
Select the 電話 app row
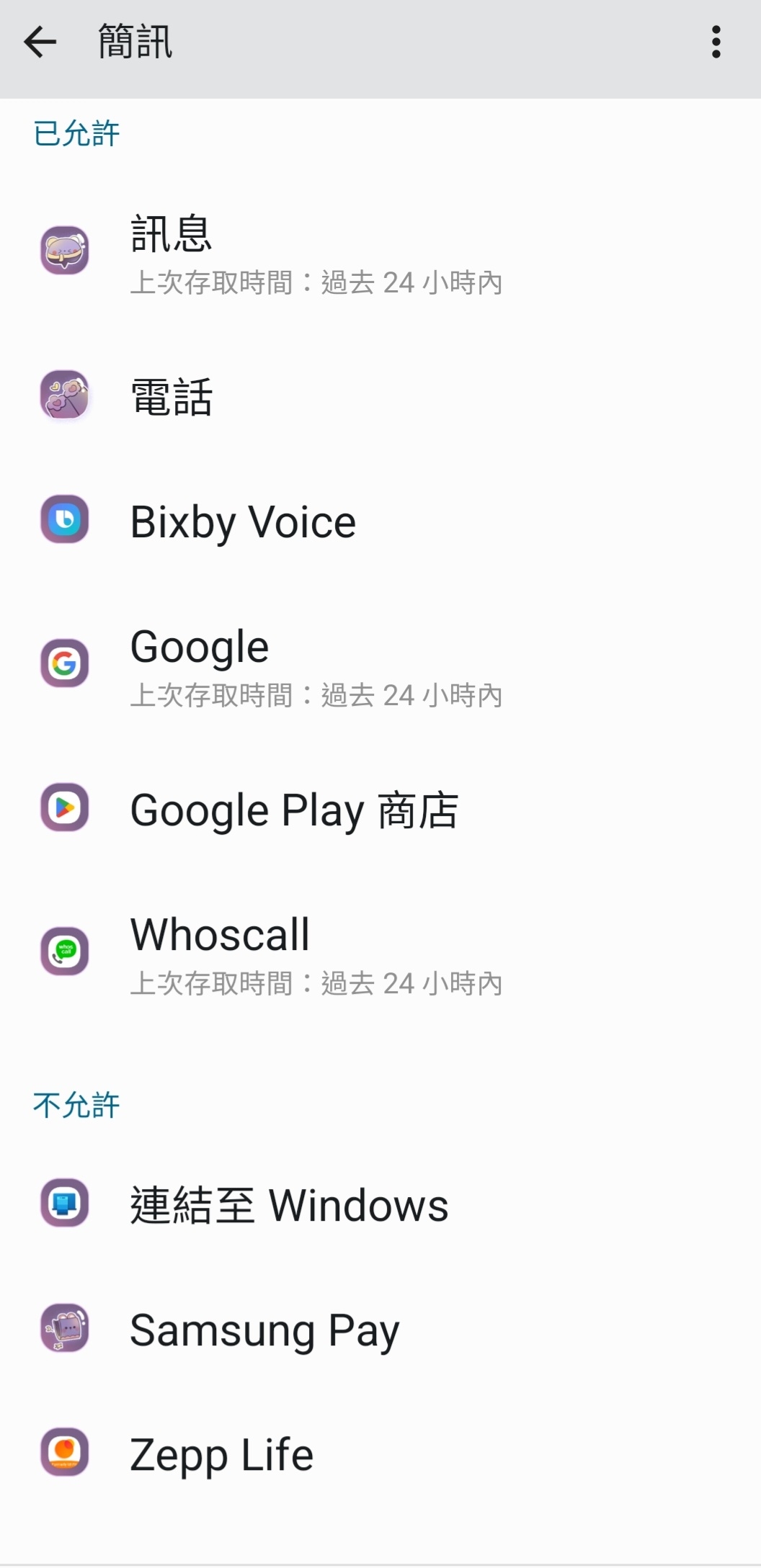point(171,396)
